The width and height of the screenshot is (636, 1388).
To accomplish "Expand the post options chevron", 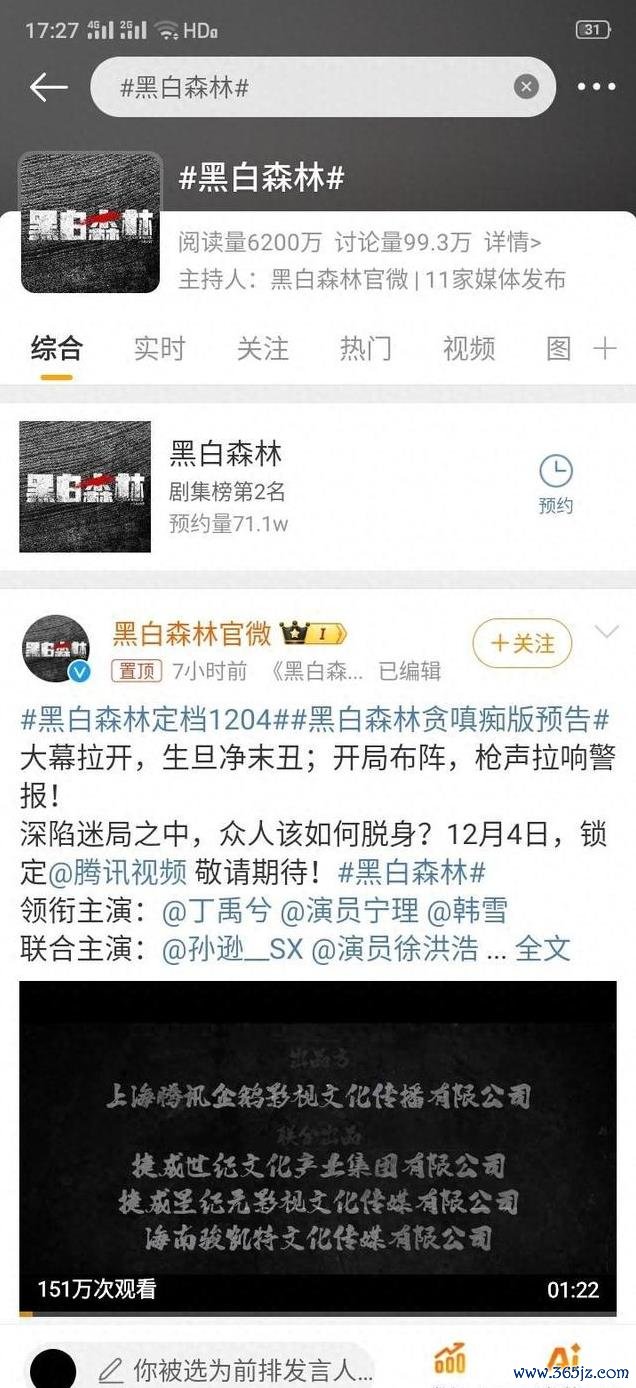I will [x=607, y=631].
